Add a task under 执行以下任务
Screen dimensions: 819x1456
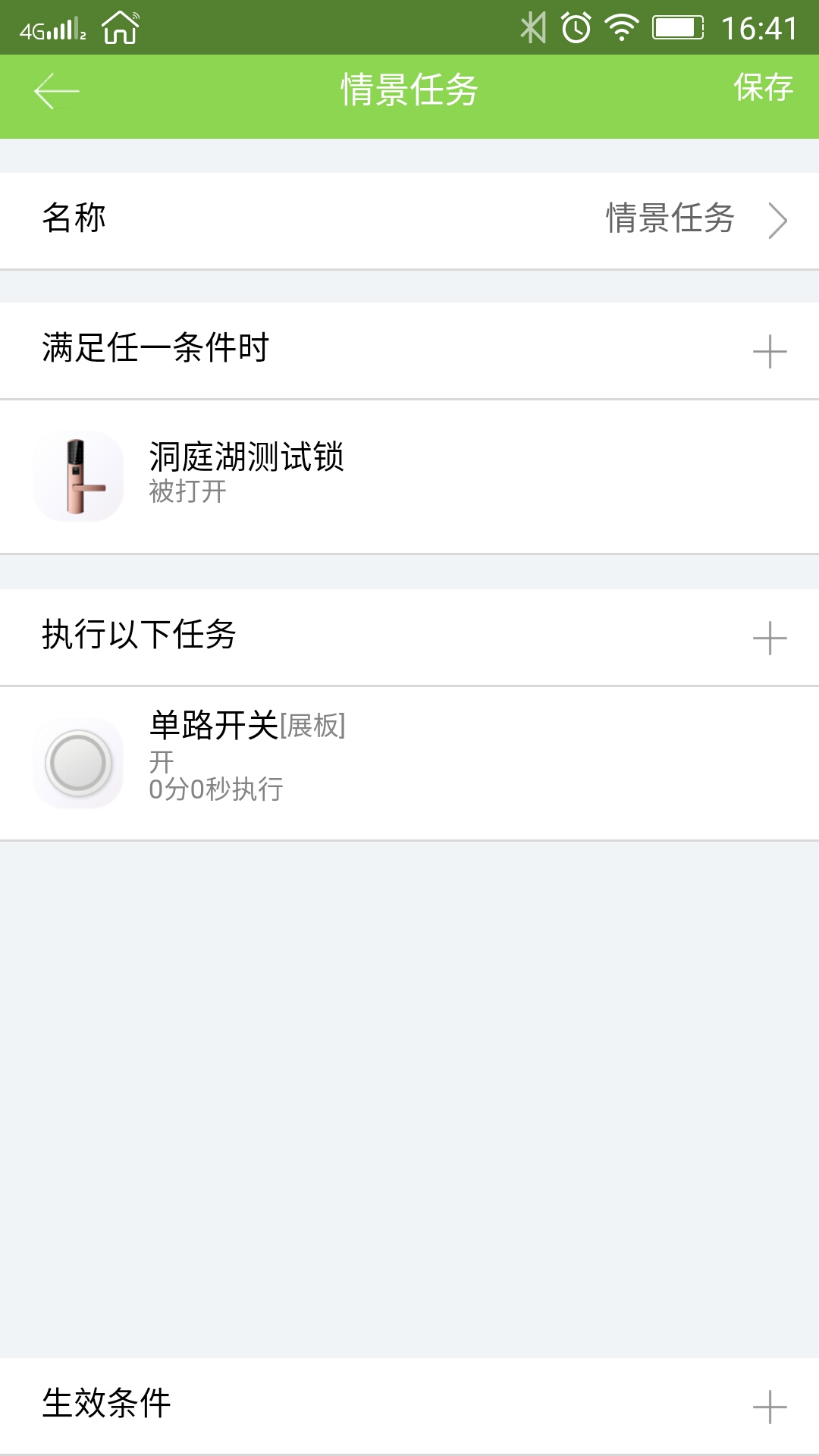(x=770, y=638)
